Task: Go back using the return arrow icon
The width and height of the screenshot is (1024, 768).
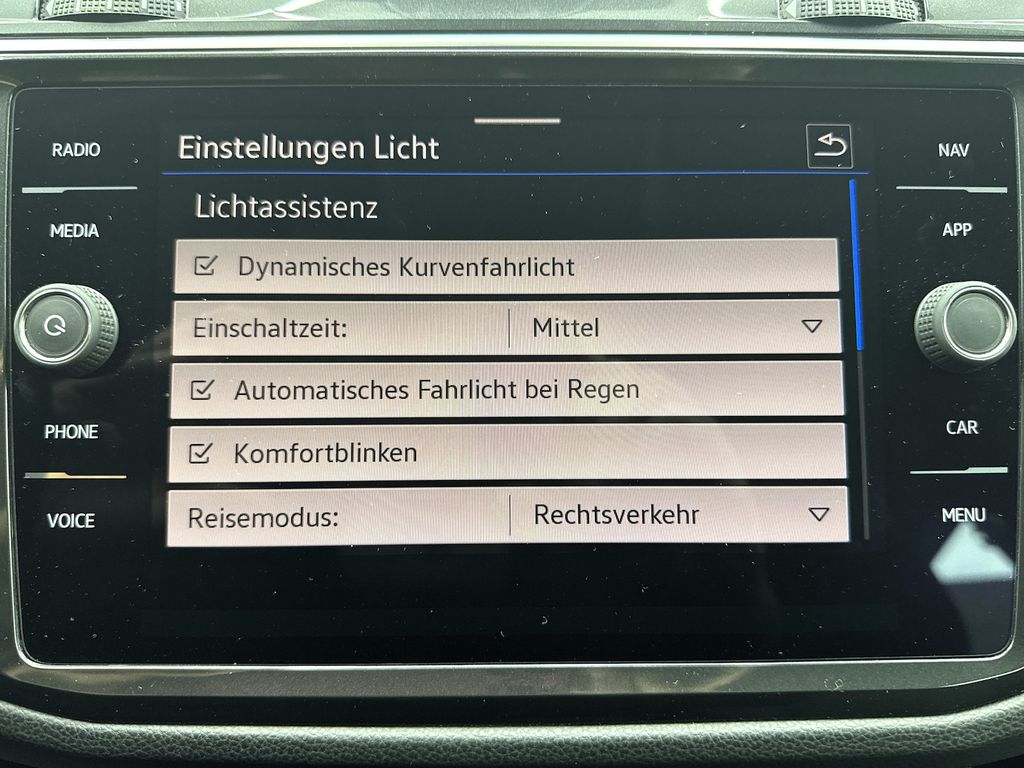Action: click(x=829, y=147)
